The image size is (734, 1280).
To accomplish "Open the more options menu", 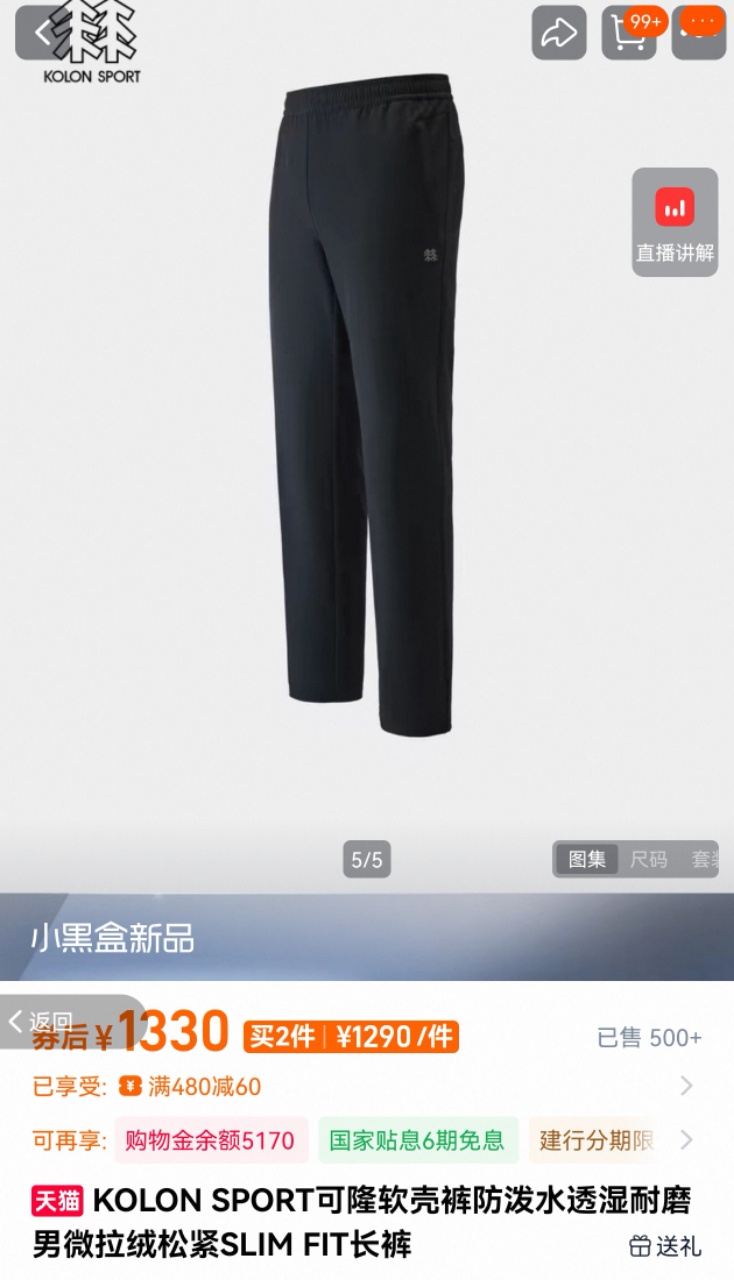I will (699, 32).
